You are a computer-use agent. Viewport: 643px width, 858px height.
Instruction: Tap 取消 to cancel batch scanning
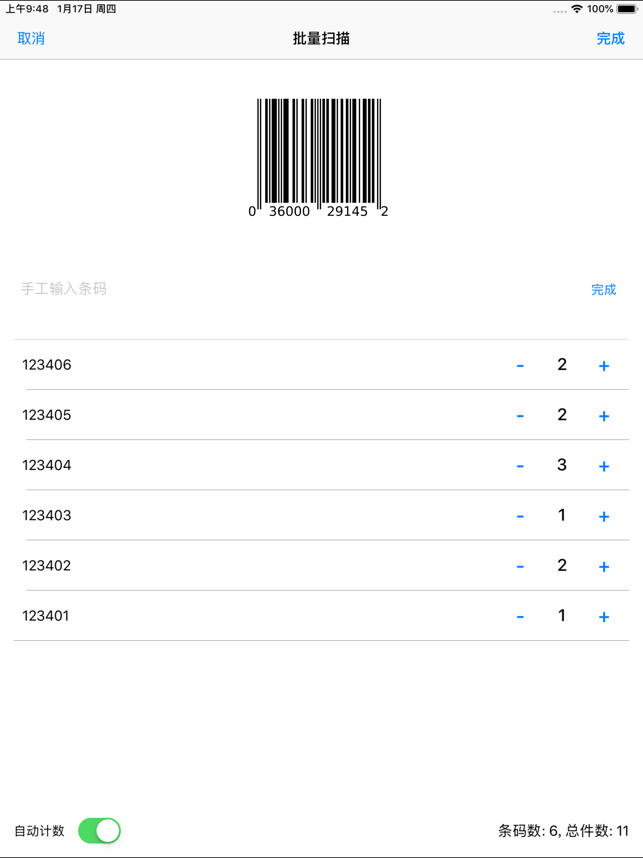pos(31,39)
